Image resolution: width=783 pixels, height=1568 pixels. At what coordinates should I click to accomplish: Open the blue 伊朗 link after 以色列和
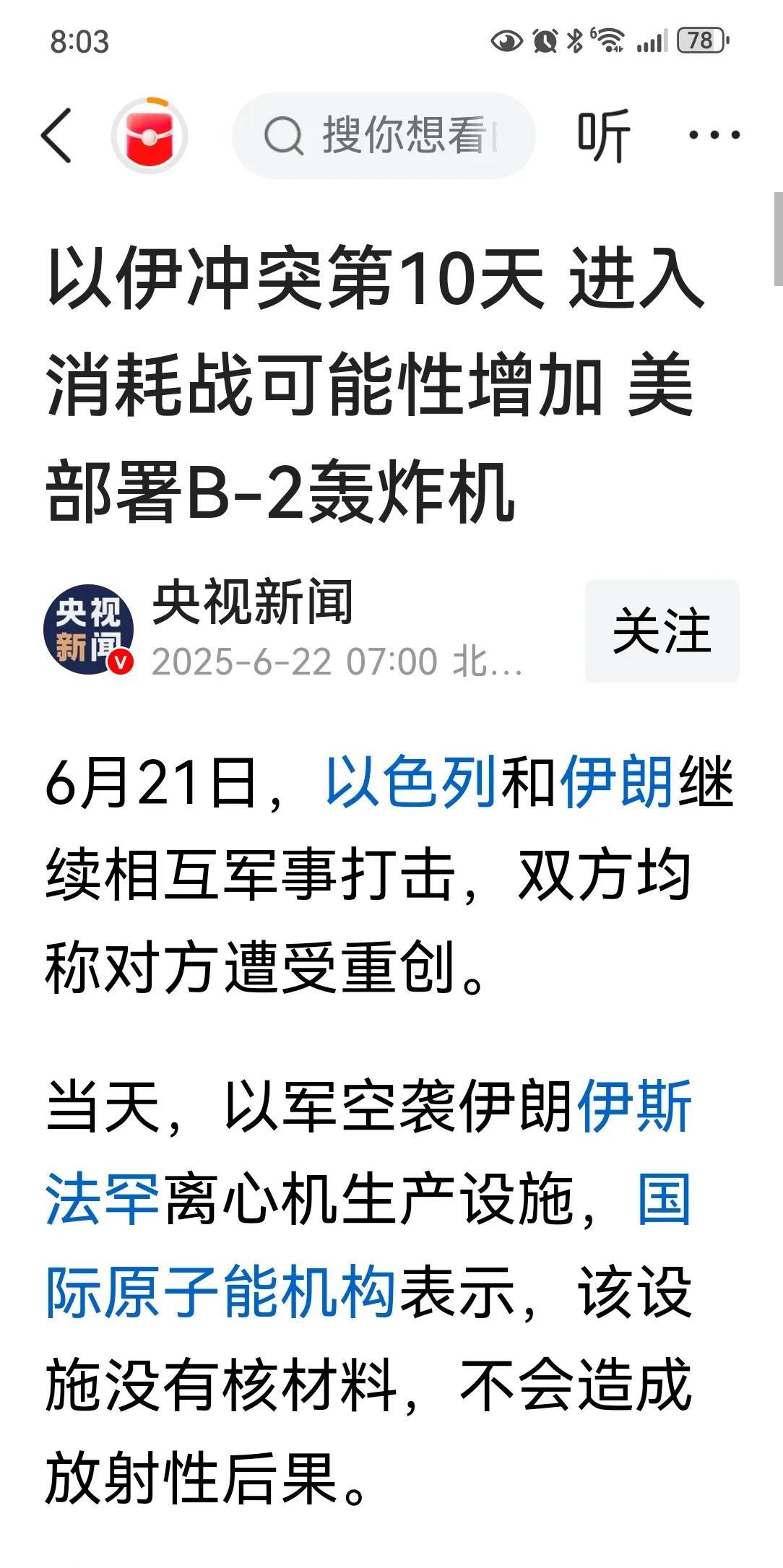point(616,783)
